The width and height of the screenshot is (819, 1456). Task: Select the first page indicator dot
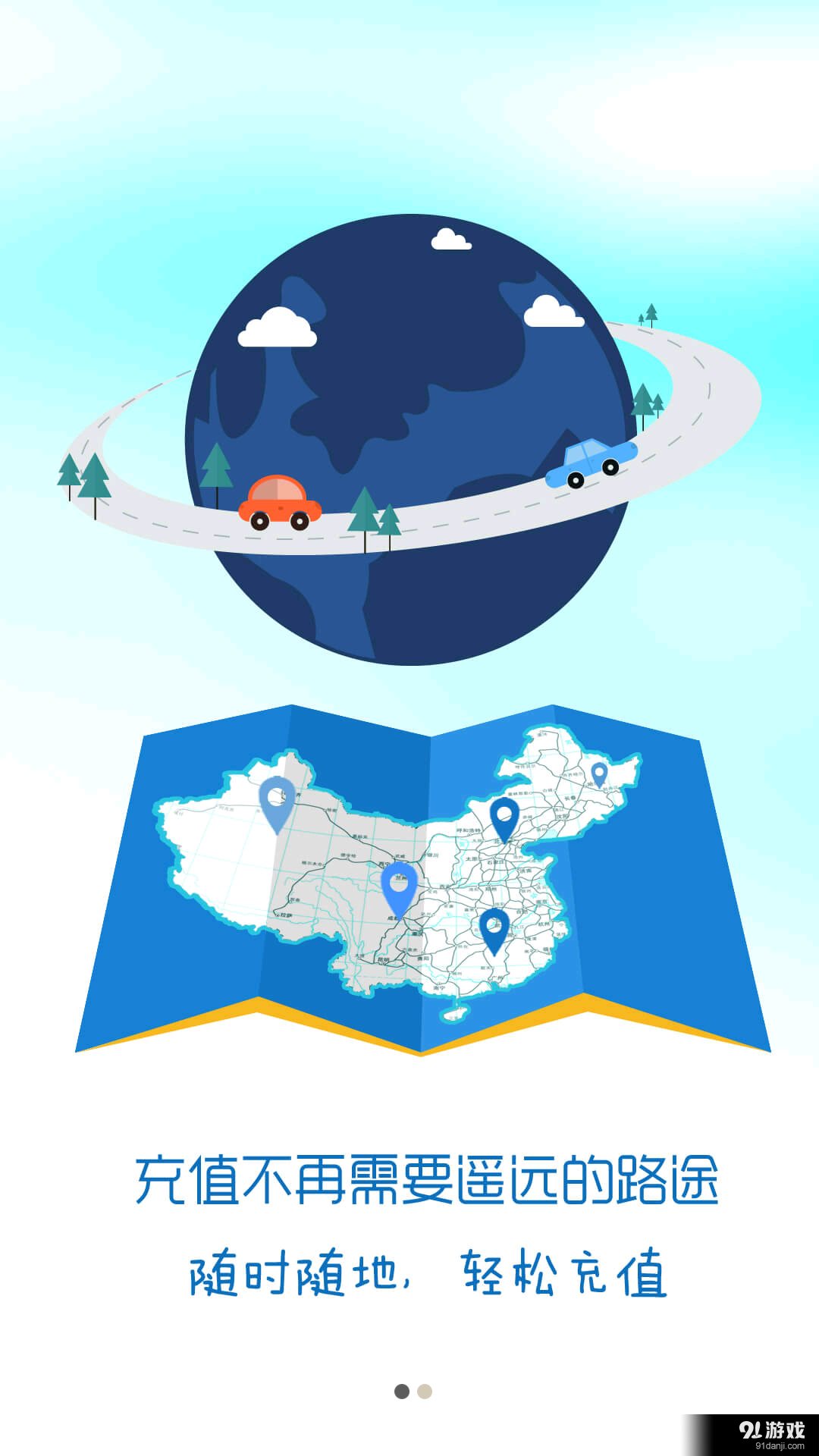(x=402, y=1391)
